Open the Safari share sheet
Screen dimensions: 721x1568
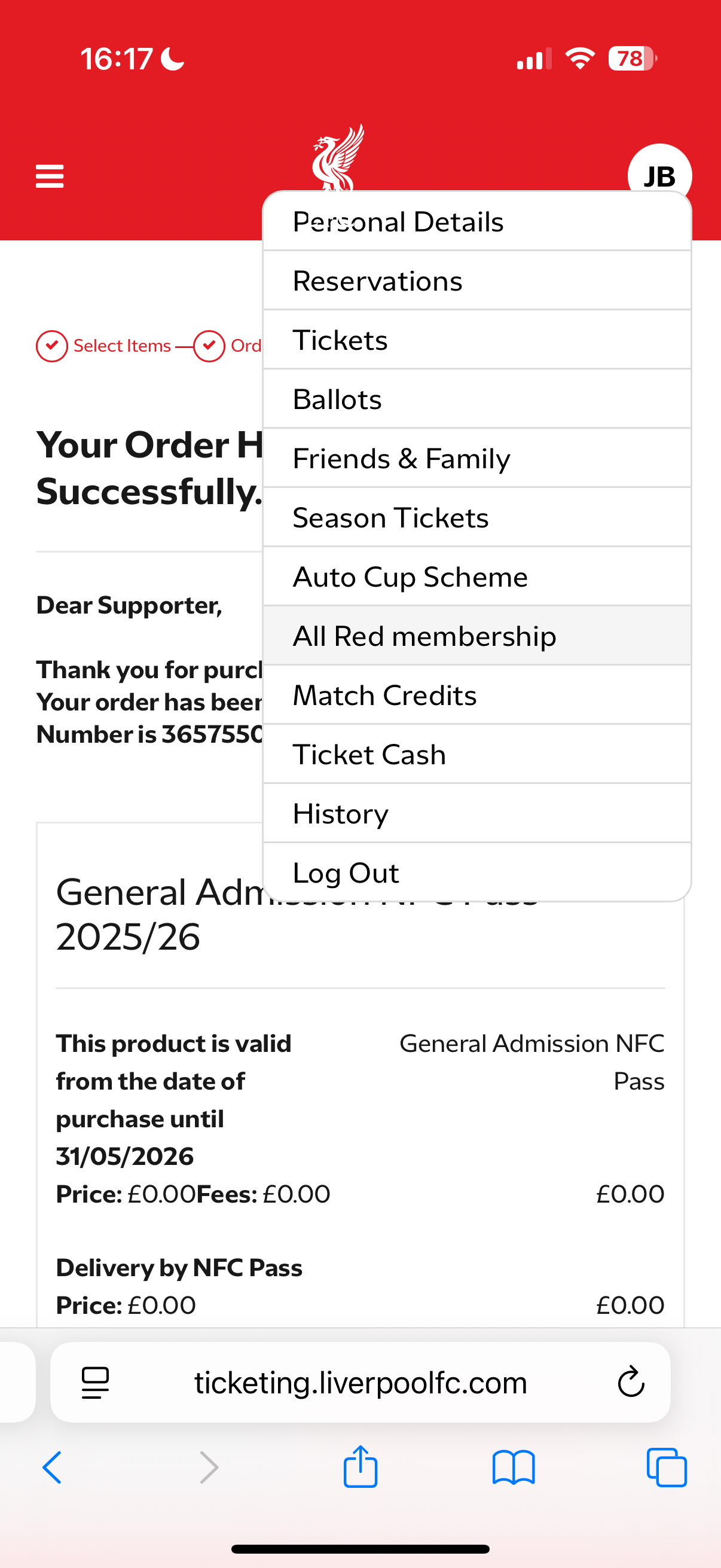361,1466
